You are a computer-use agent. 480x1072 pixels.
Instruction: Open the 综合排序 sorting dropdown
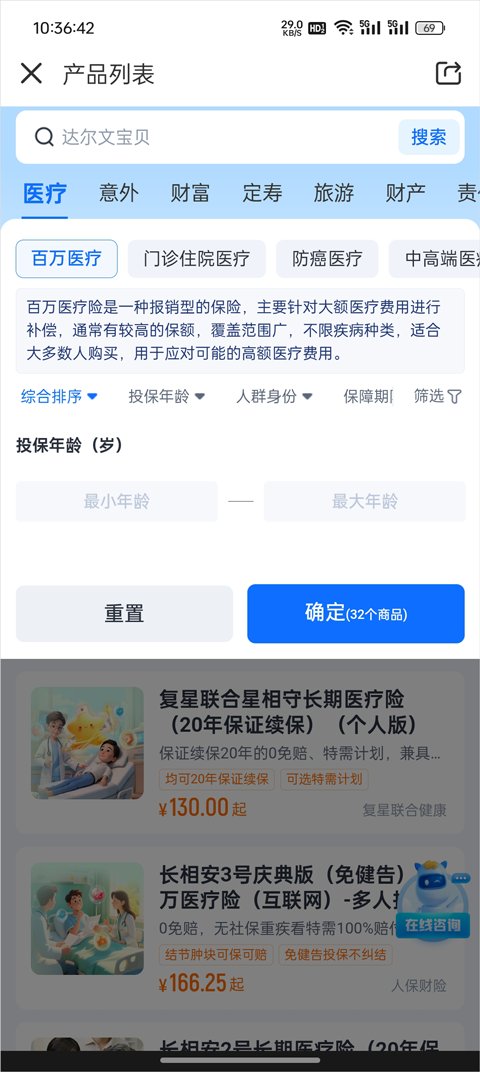(x=59, y=396)
